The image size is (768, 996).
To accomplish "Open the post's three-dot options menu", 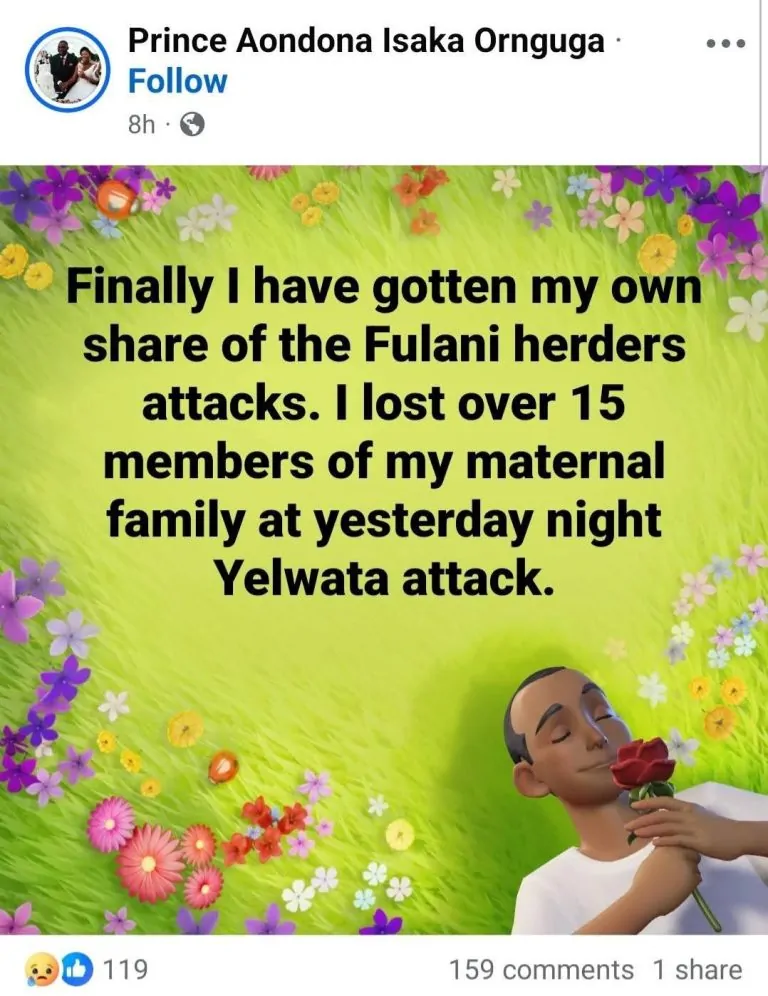I will click(725, 44).
